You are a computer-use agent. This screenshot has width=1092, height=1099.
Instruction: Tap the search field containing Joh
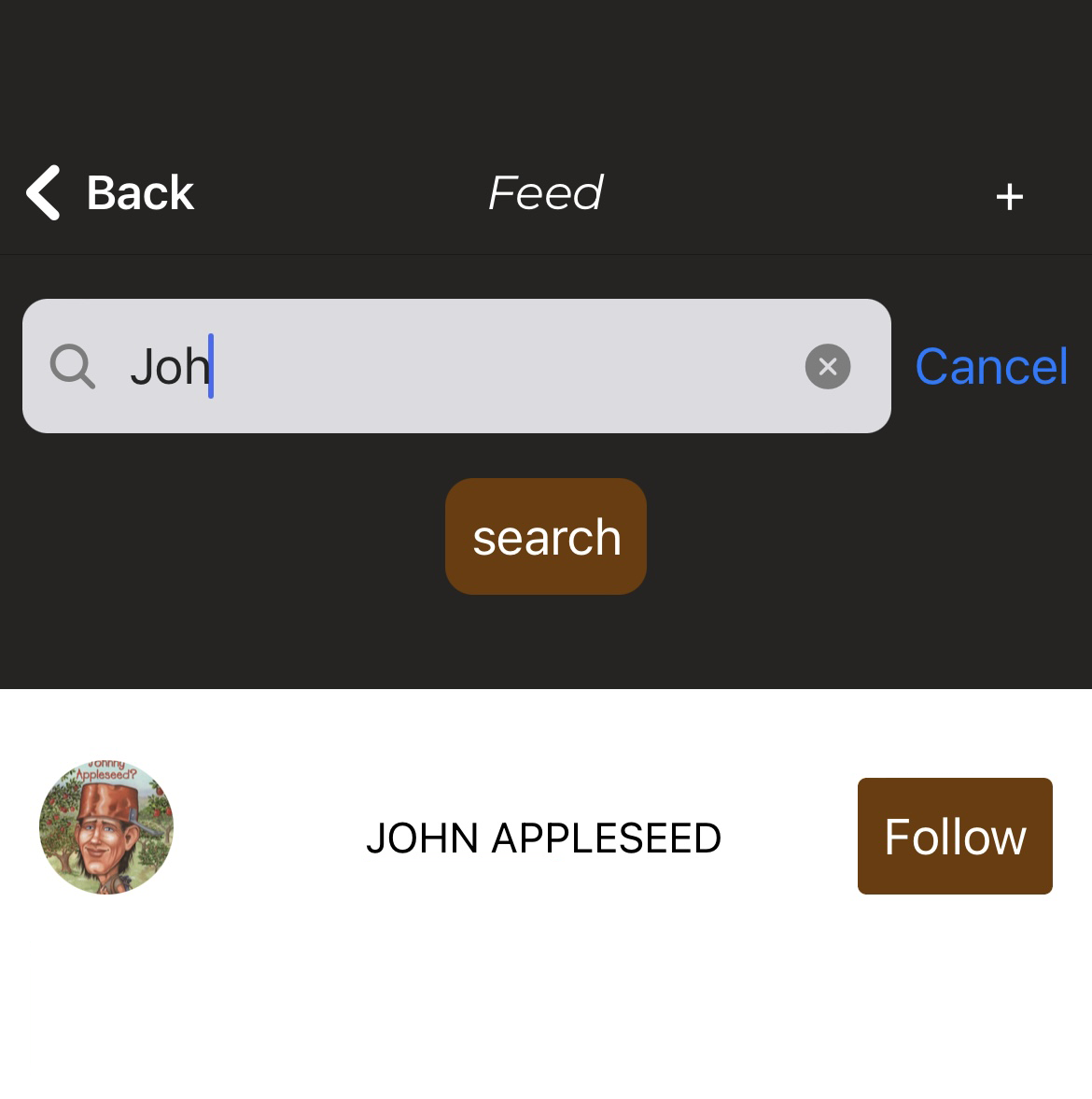pyautogui.click(x=448, y=366)
